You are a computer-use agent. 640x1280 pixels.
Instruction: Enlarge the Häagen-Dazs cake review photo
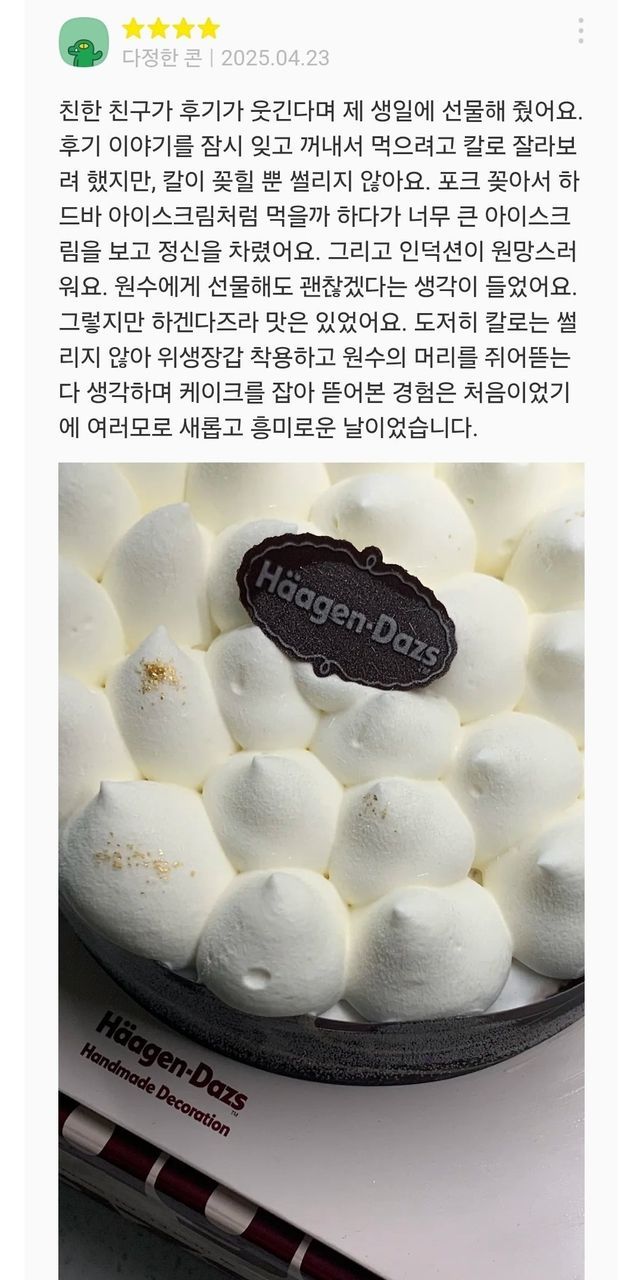[x=321, y=870]
